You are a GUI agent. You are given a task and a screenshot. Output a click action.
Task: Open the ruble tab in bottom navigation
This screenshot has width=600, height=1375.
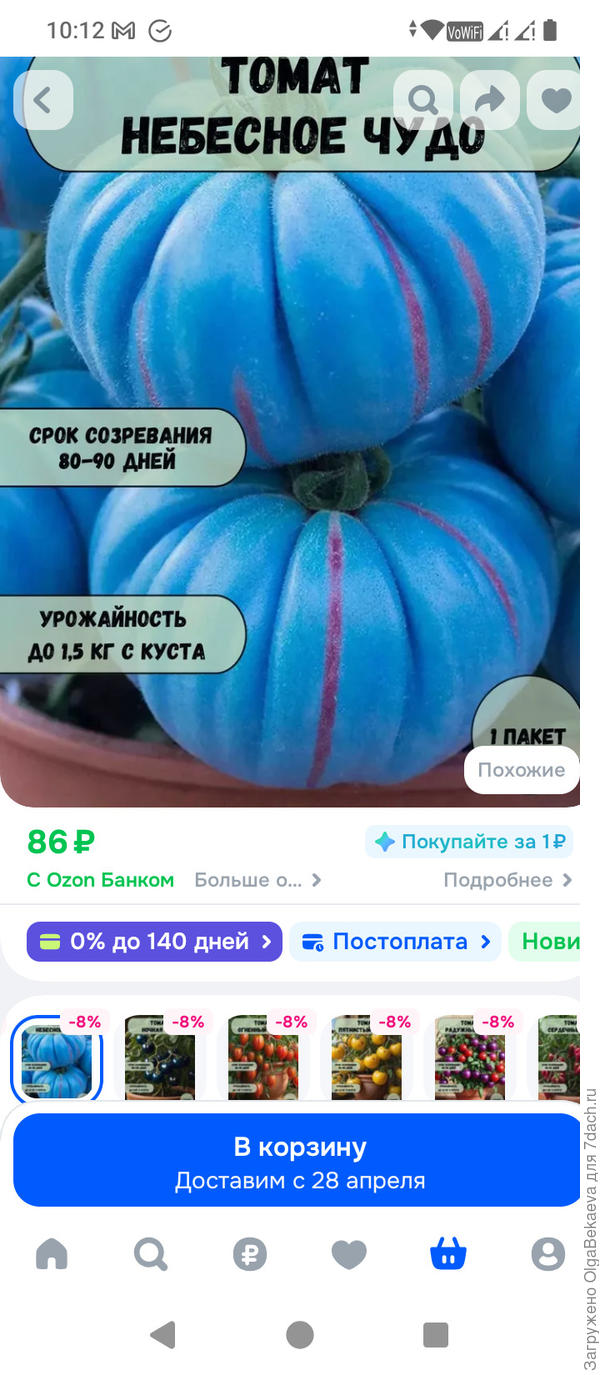click(x=250, y=1253)
